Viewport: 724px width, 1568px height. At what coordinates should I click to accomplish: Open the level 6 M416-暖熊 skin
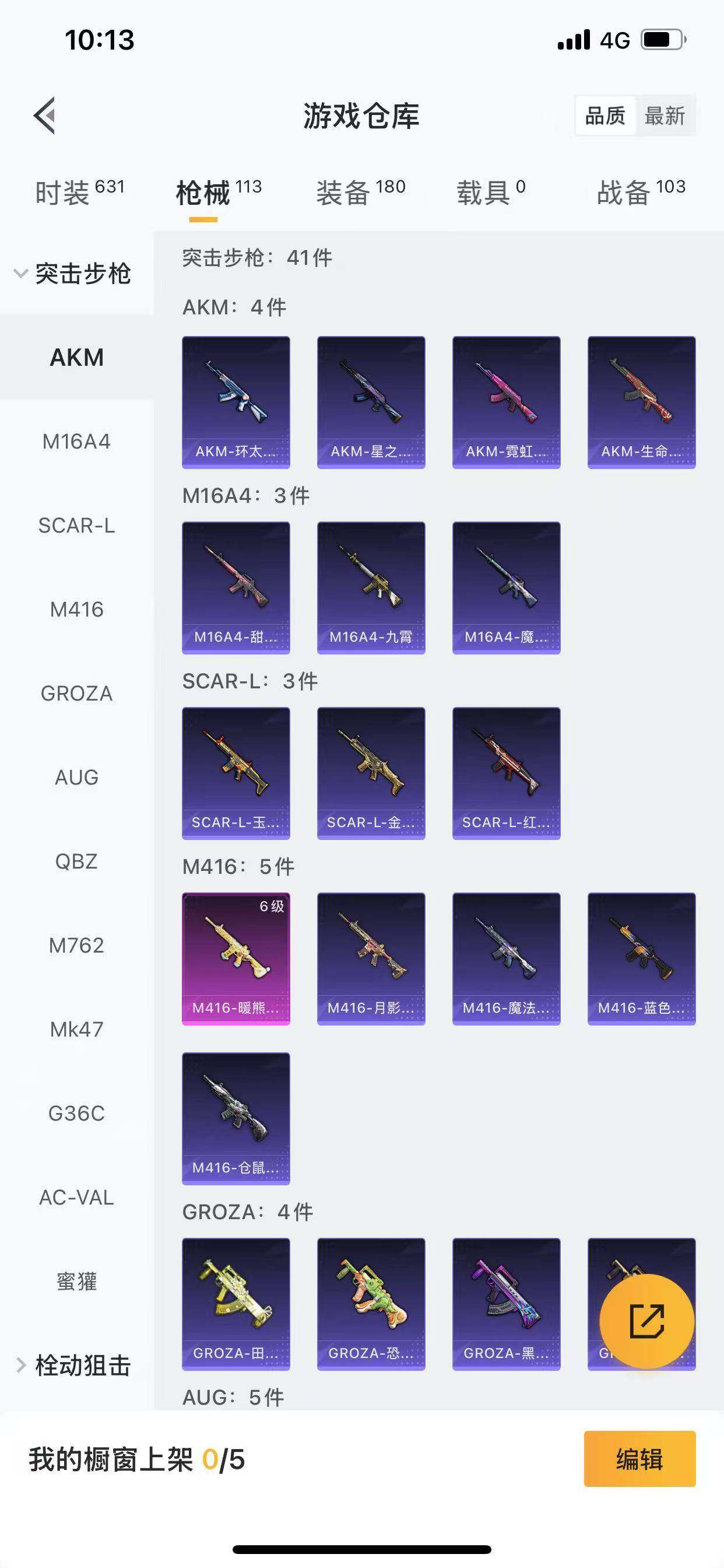pos(236,958)
